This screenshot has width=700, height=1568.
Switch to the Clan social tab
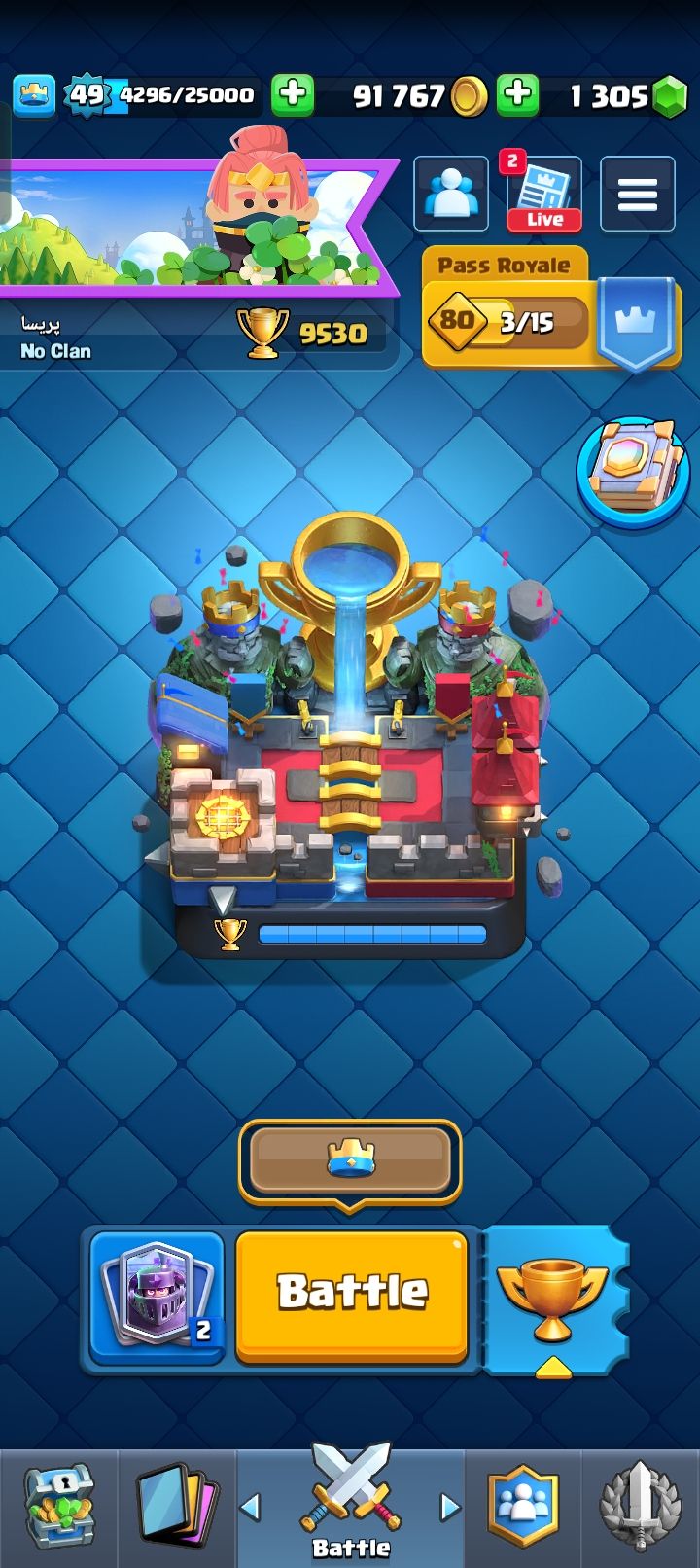[x=524, y=1508]
